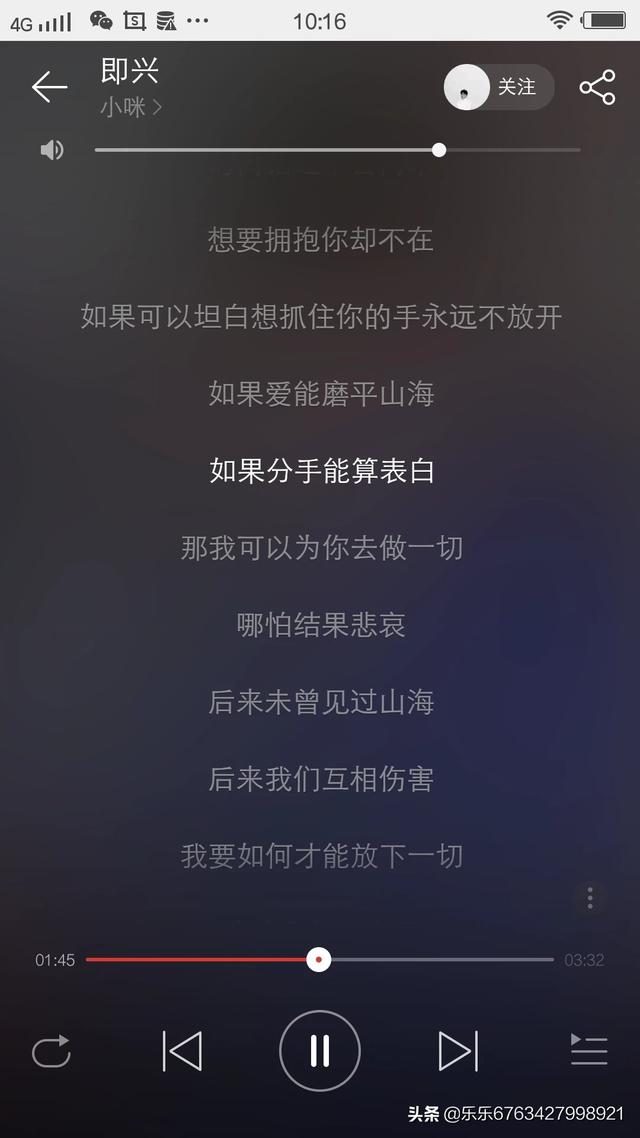Pause the current song
The image size is (640, 1138).
click(x=320, y=1050)
